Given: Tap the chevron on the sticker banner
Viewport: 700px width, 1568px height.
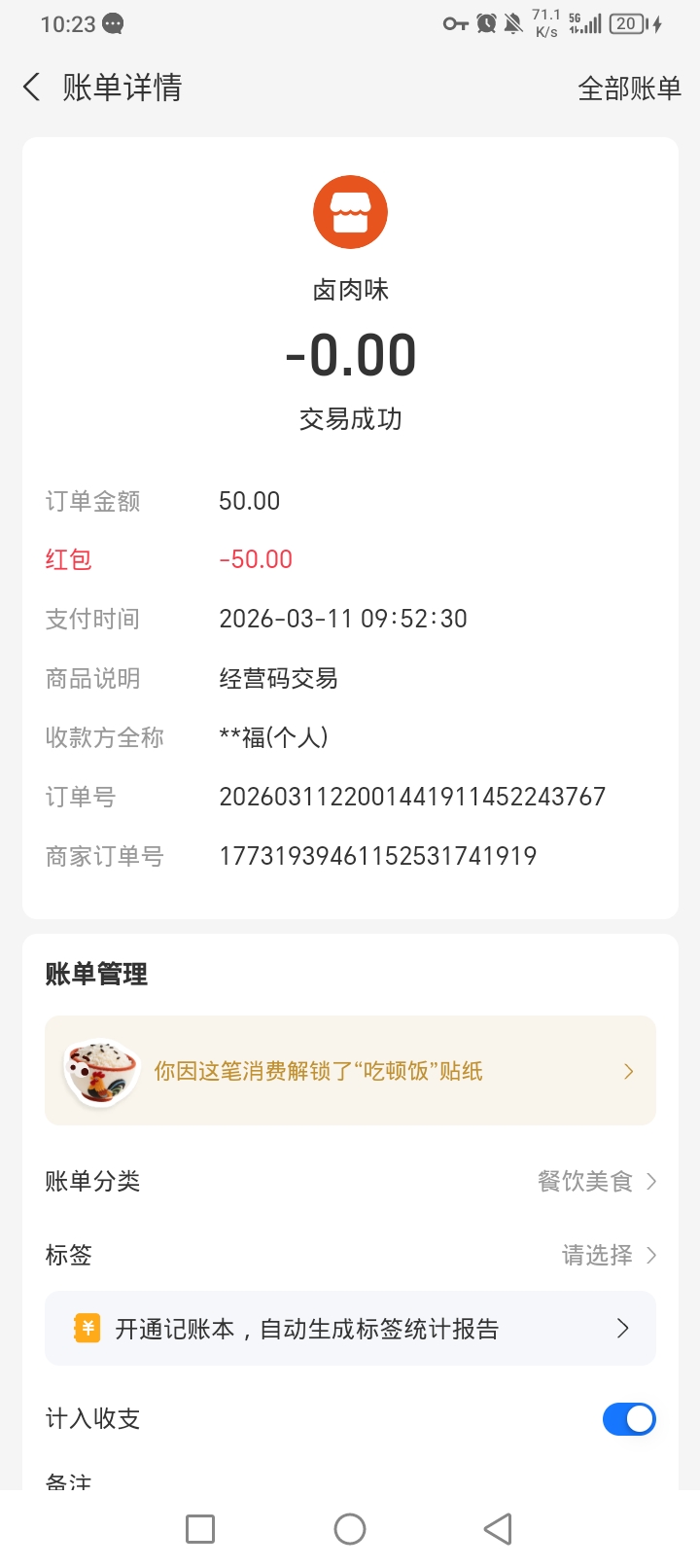Looking at the screenshot, I should pyautogui.click(x=628, y=1070).
